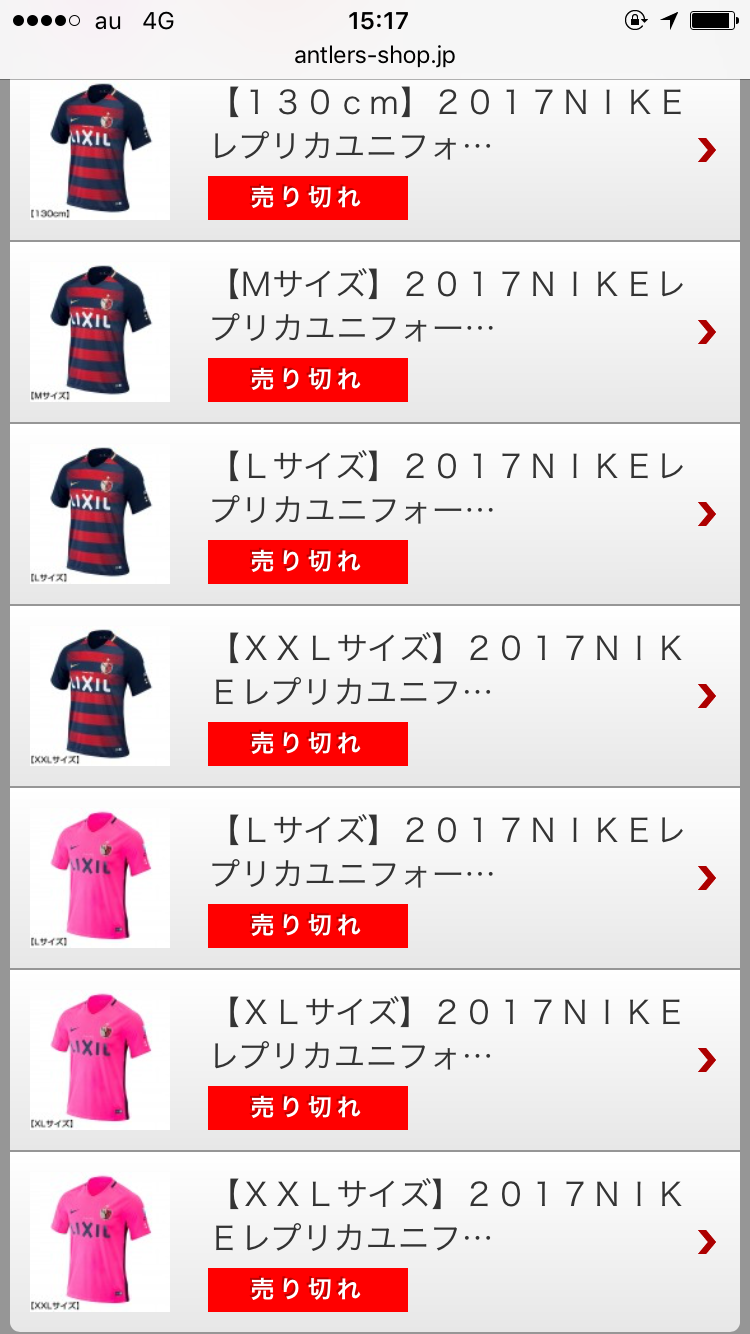750x1334 pixels.
Task: Open the XXL size navy striped uniform
Action: pyautogui.click(x=447, y=672)
